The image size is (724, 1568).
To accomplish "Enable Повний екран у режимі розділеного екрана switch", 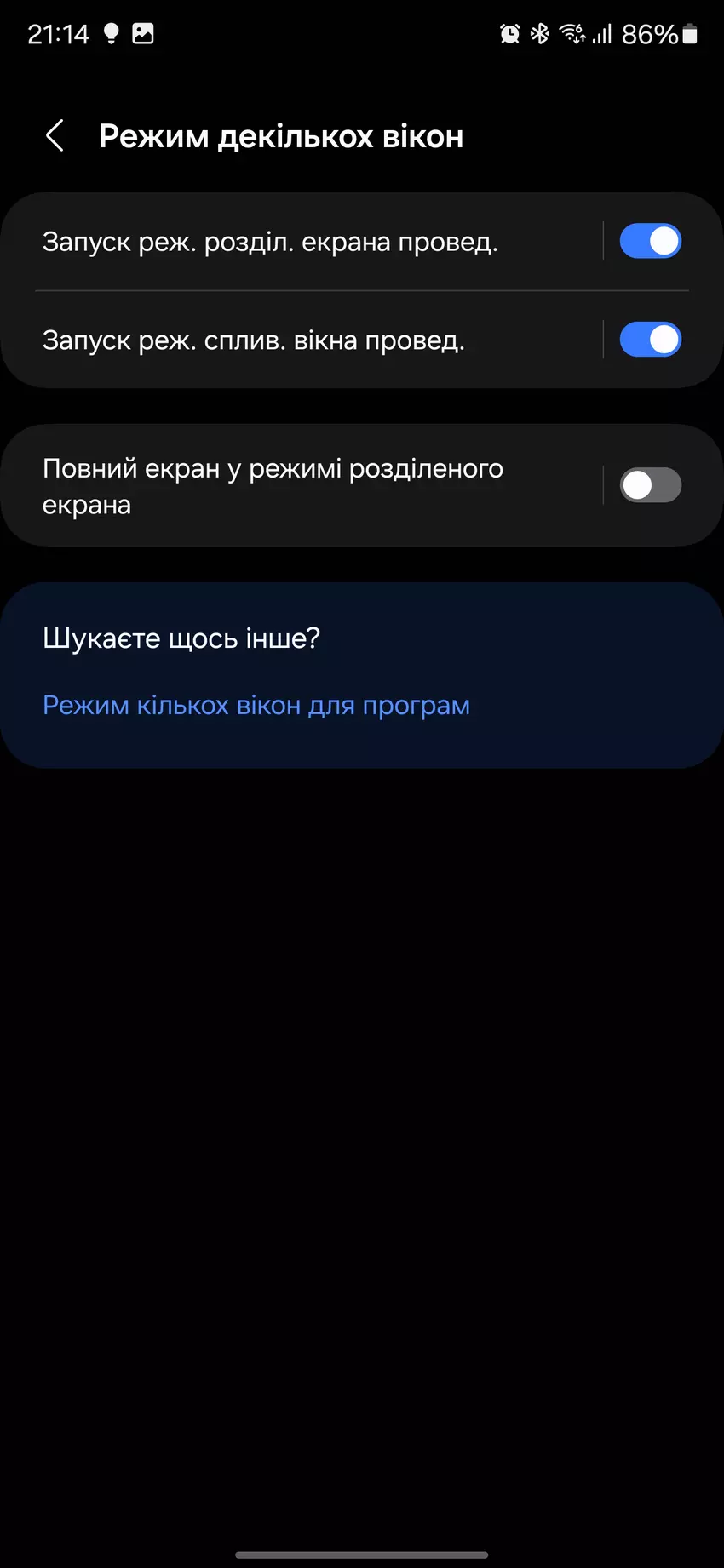I will (650, 486).
